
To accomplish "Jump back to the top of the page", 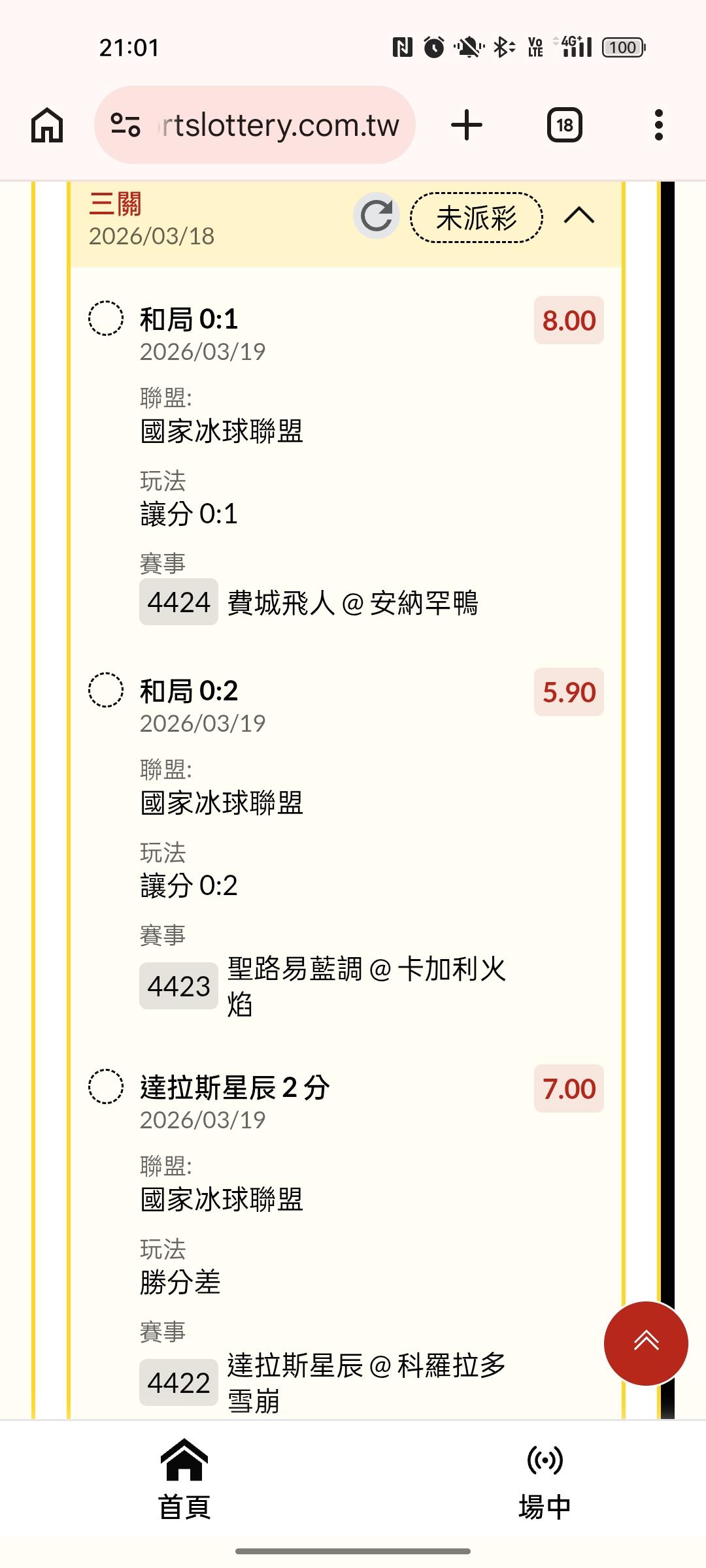I will click(x=645, y=1343).
